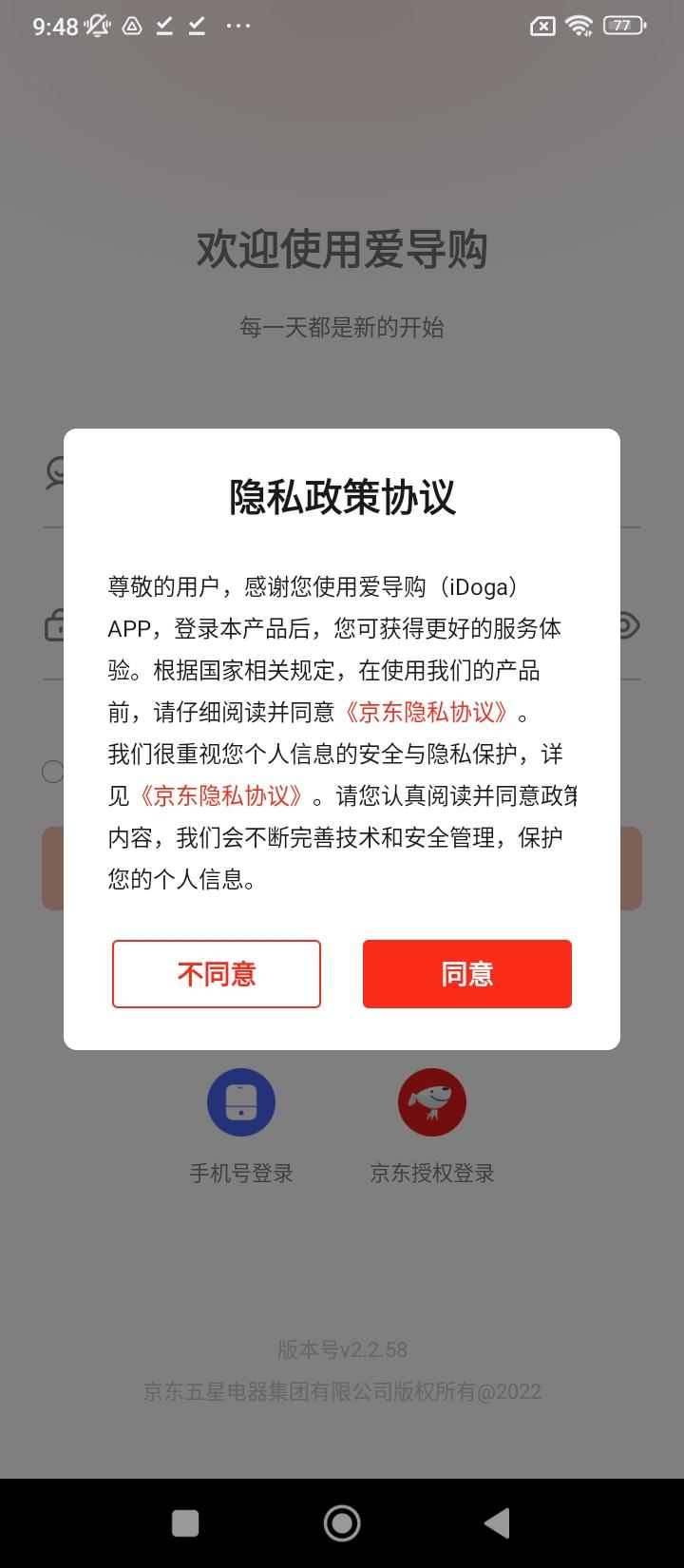Tap the back navigation button
Image resolution: width=684 pixels, height=1568 pixels.
pos(497,1520)
